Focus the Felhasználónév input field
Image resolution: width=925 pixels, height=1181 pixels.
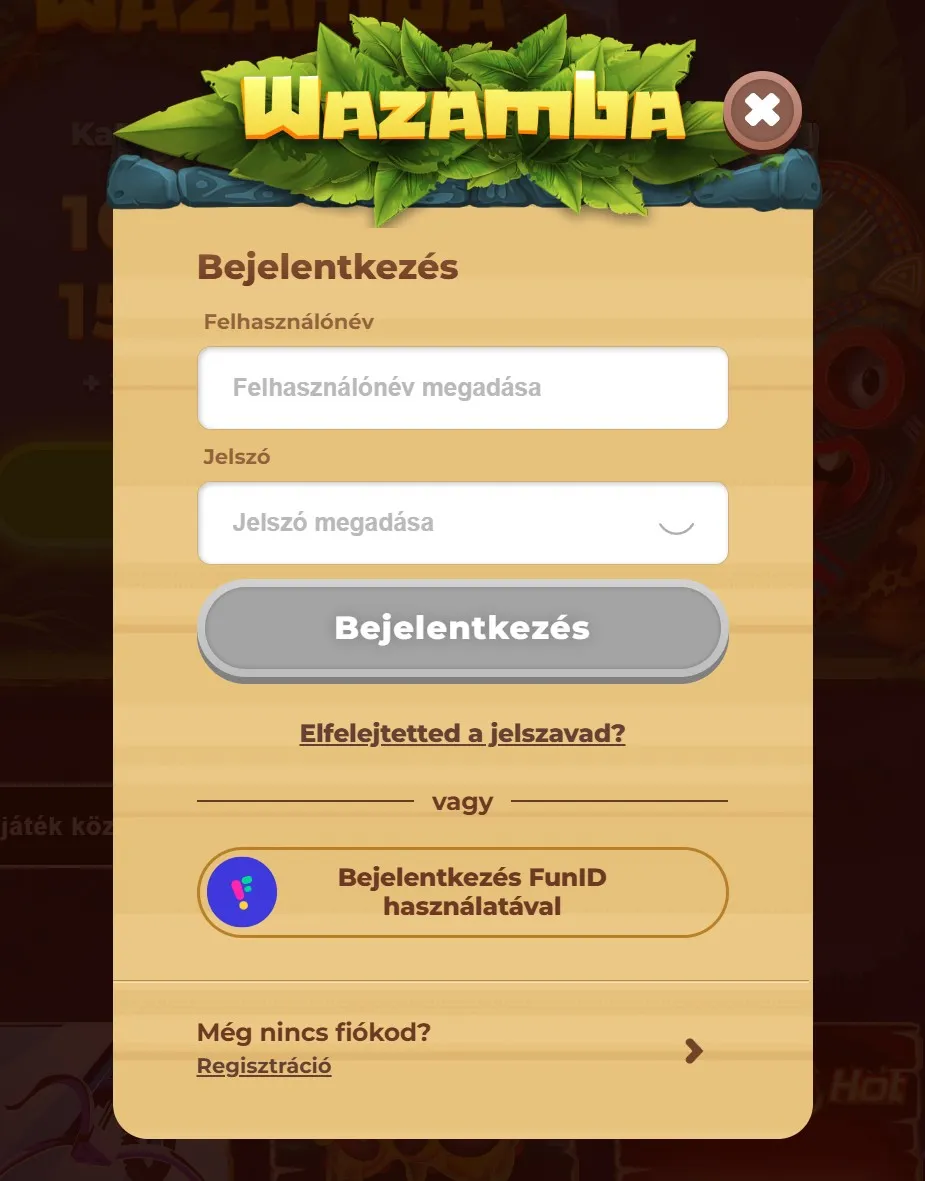tap(462, 388)
